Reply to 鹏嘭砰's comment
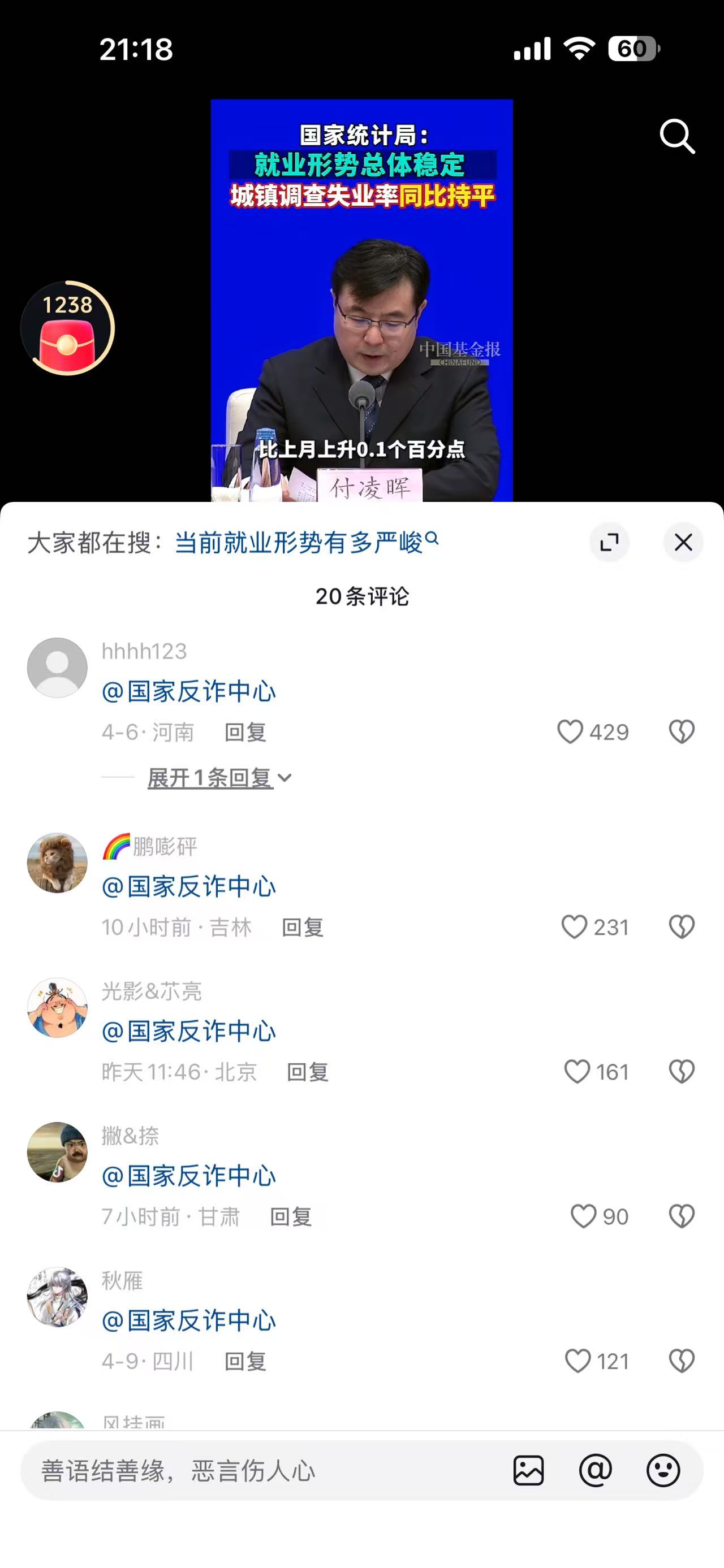The image size is (724, 1568). pos(303,928)
